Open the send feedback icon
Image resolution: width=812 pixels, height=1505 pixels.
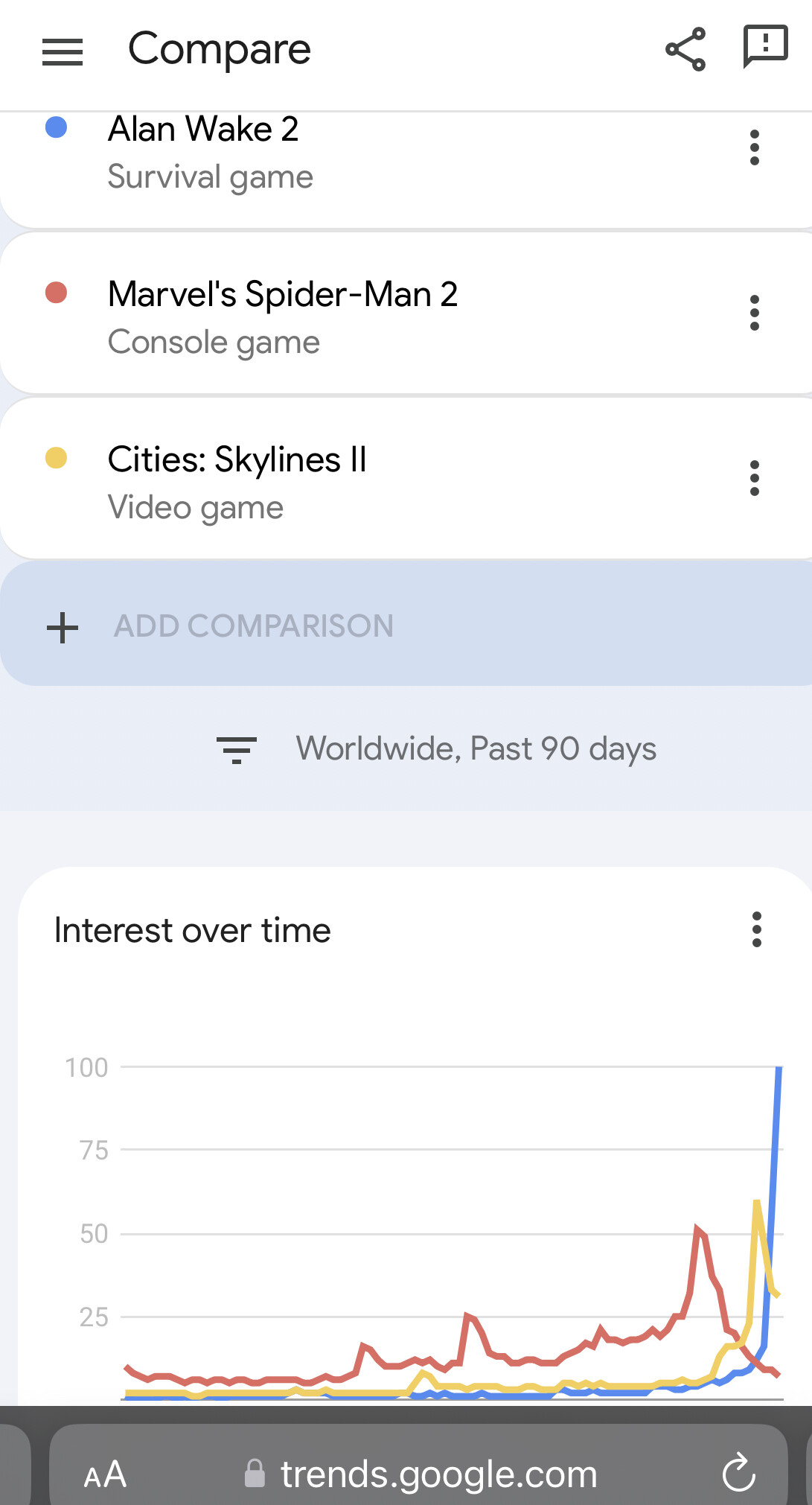pyautogui.click(x=765, y=46)
